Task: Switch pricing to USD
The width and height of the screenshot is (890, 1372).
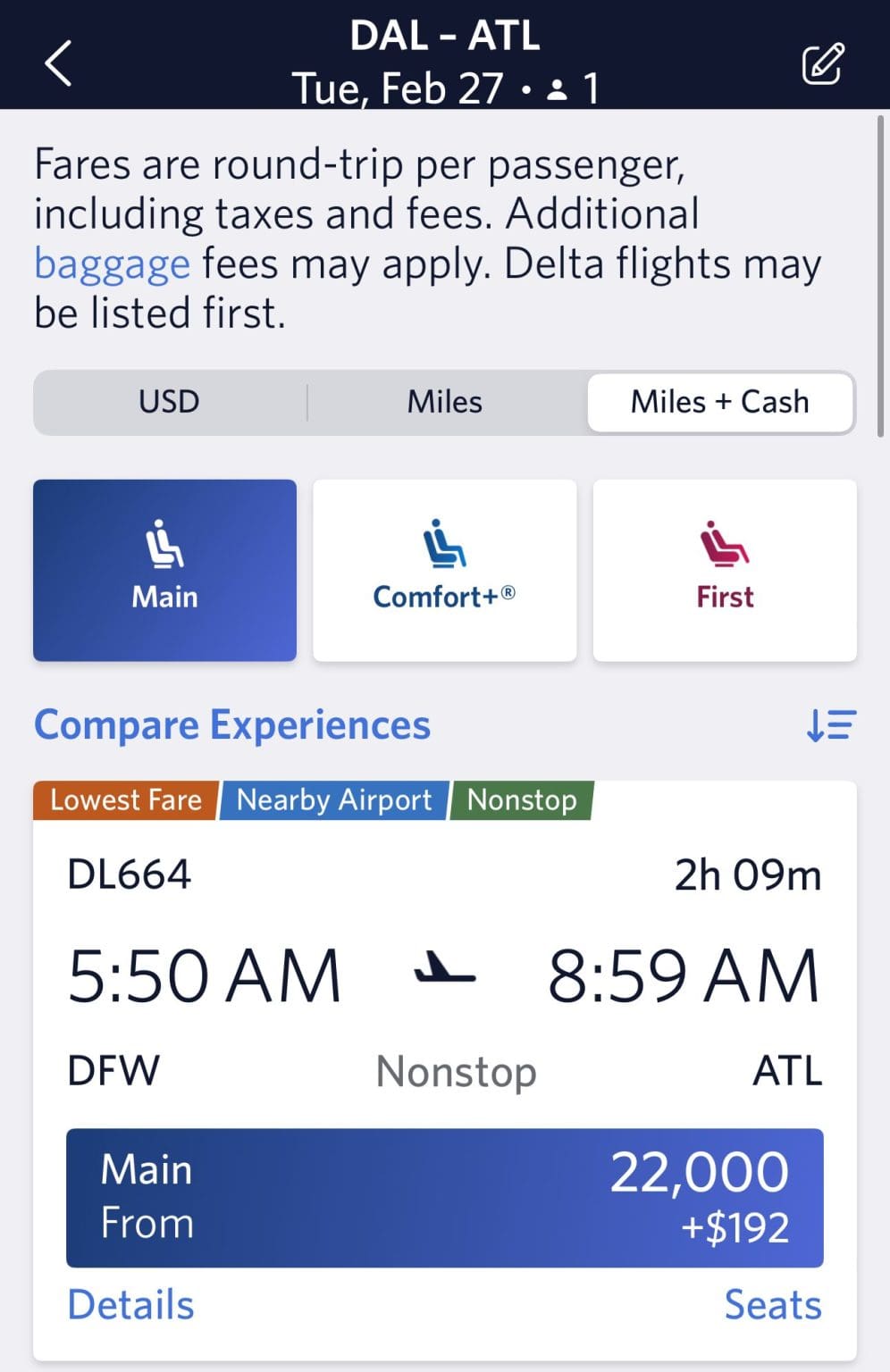Action: pos(169,402)
